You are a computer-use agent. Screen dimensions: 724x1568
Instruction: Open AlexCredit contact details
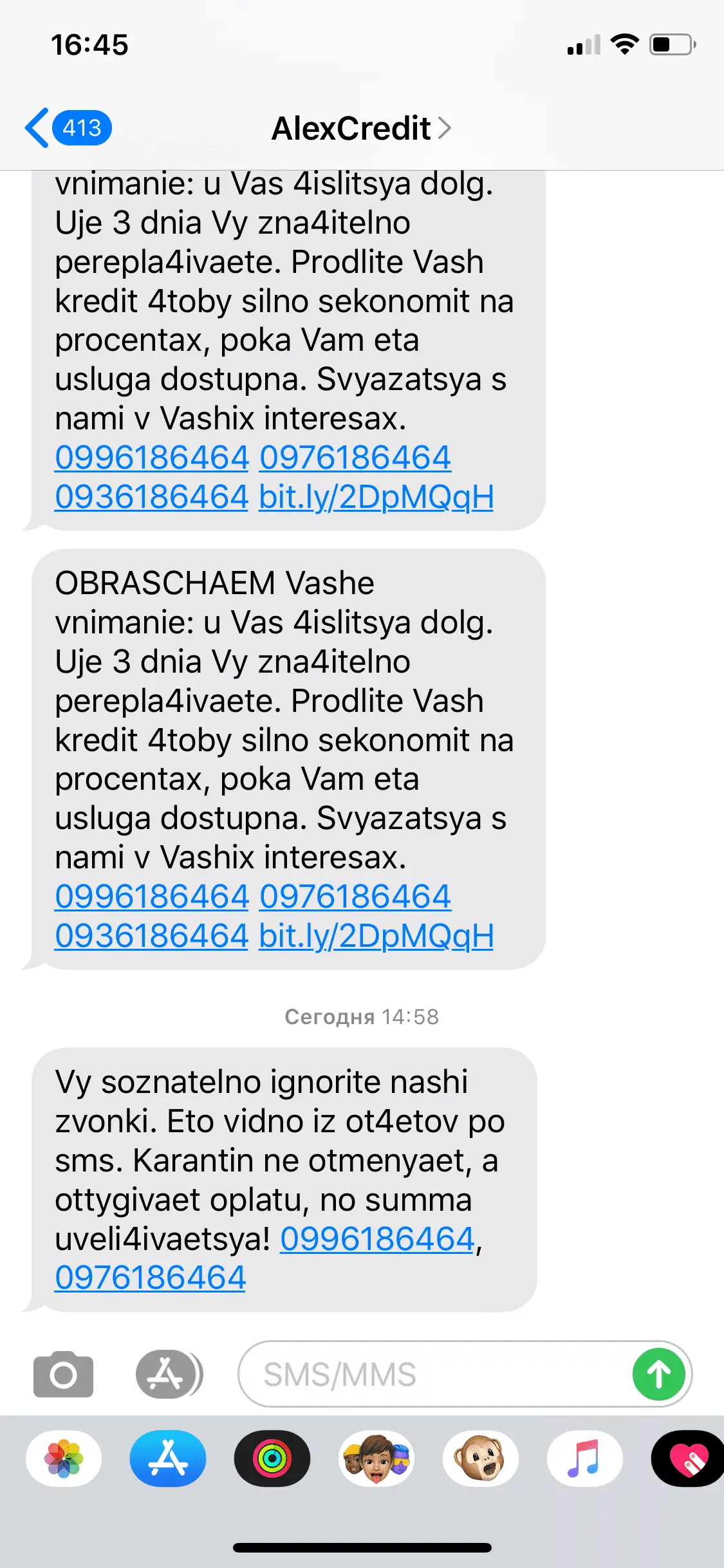(360, 128)
